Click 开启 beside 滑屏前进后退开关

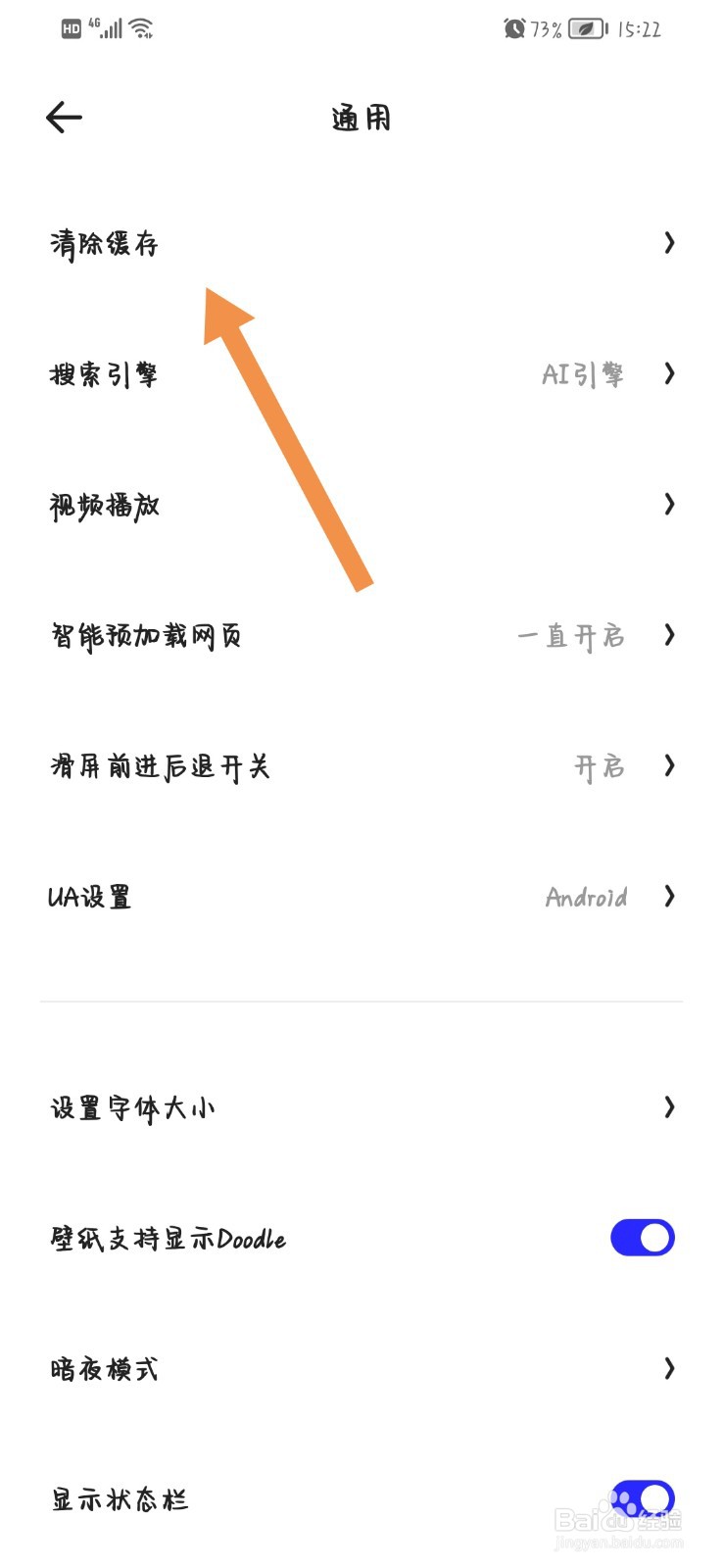coord(599,766)
